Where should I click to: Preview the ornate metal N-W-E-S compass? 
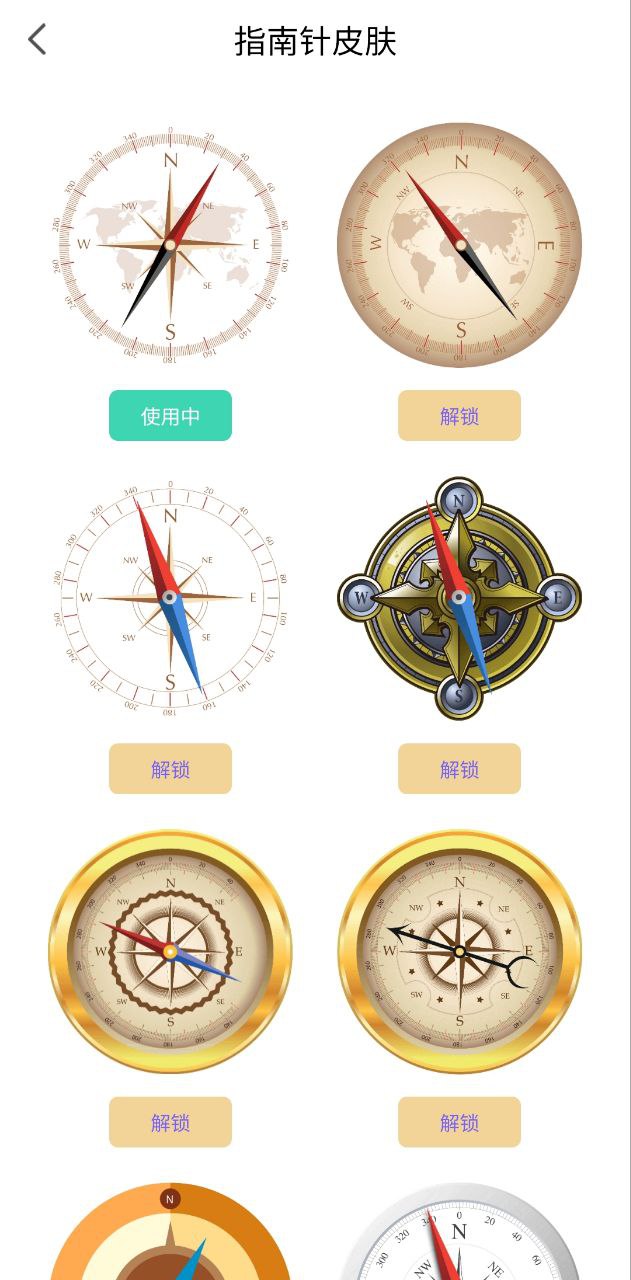pos(459,597)
